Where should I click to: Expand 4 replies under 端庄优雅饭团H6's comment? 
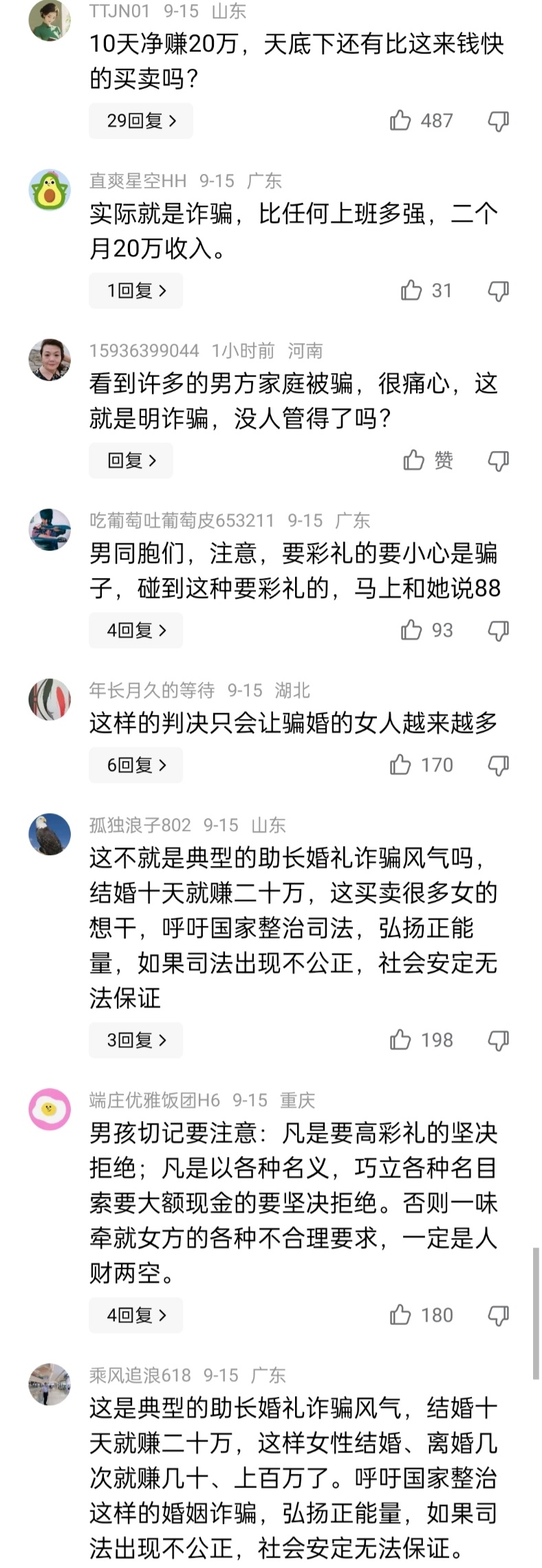click(x=135, y=1315)
